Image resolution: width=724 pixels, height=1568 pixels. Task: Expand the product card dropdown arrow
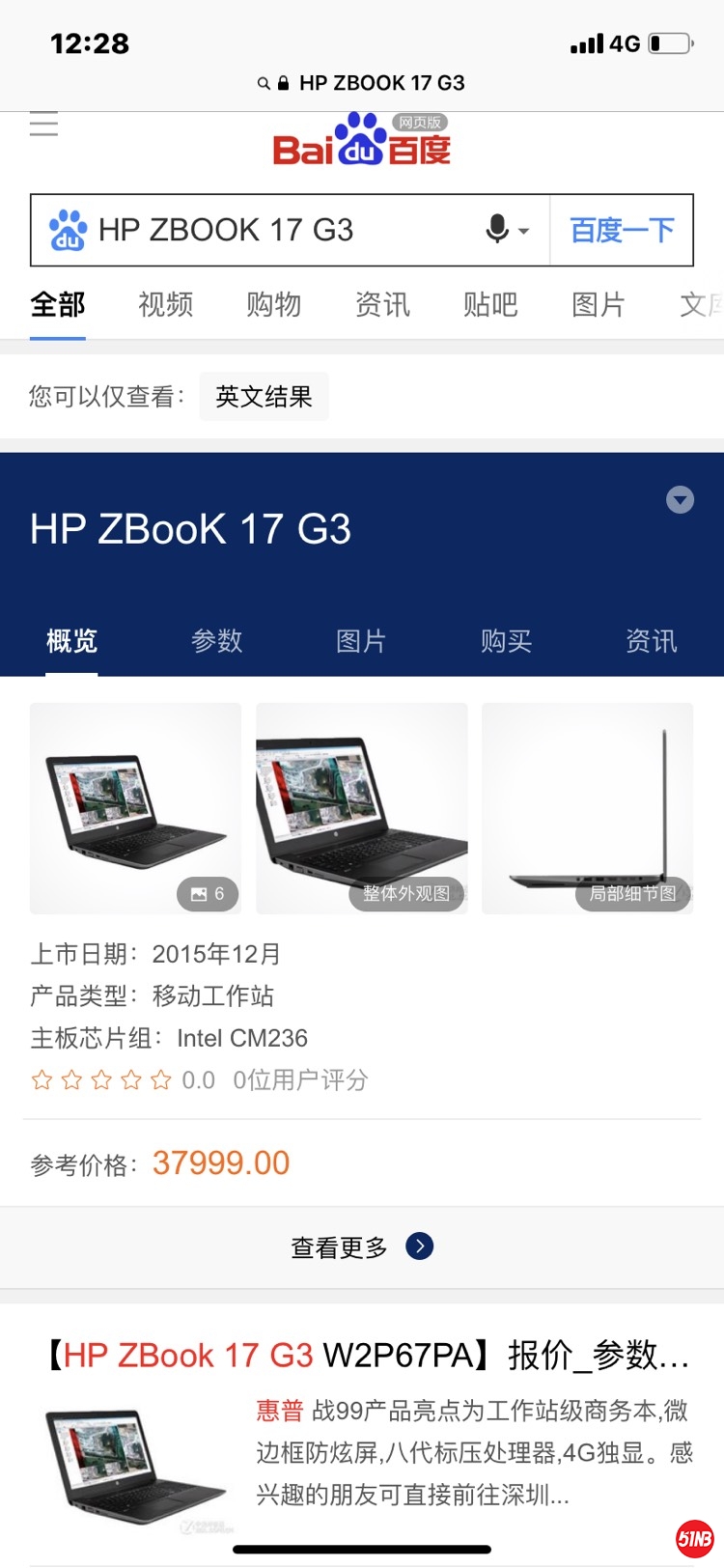tap(680, 499)
